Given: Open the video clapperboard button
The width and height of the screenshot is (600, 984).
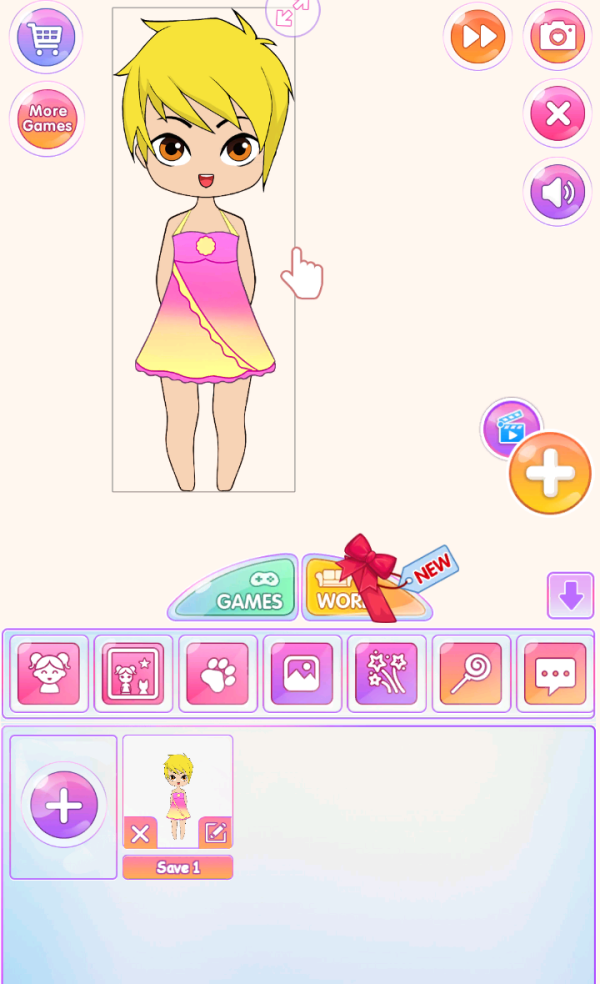Looking at the screenshot, I should point(511,427).
